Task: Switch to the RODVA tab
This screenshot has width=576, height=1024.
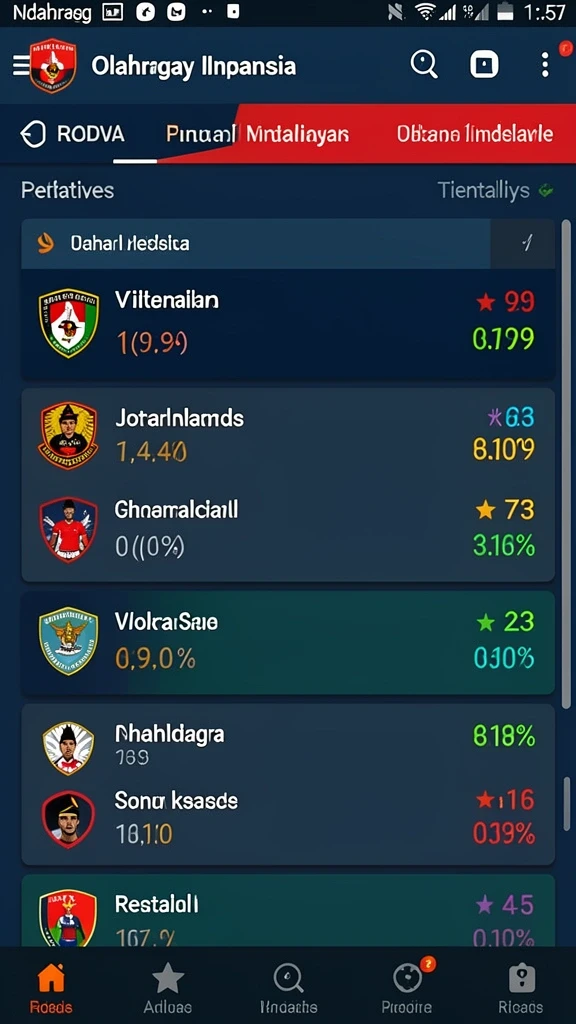Action: coord(72,135)
